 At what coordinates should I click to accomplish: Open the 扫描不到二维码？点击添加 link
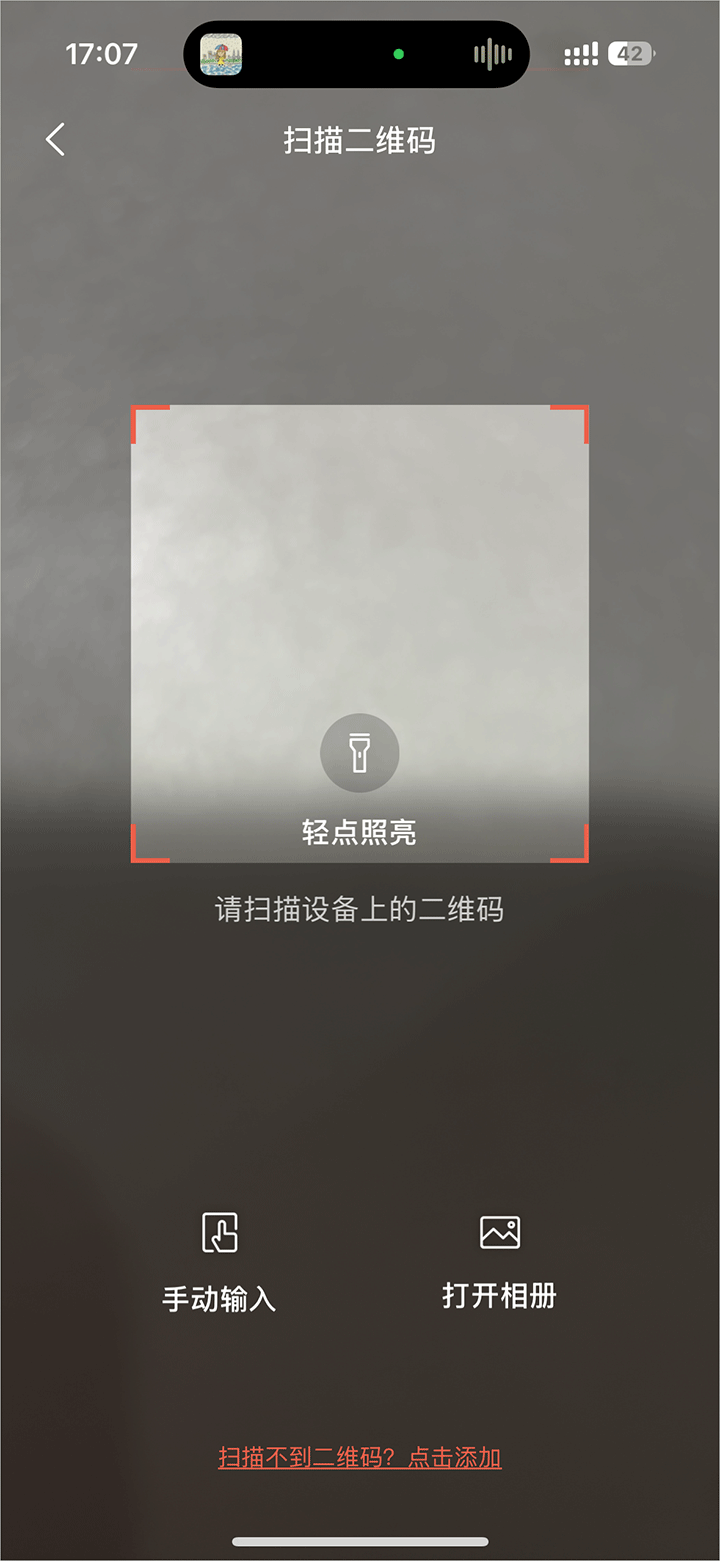click(359, 1457)
